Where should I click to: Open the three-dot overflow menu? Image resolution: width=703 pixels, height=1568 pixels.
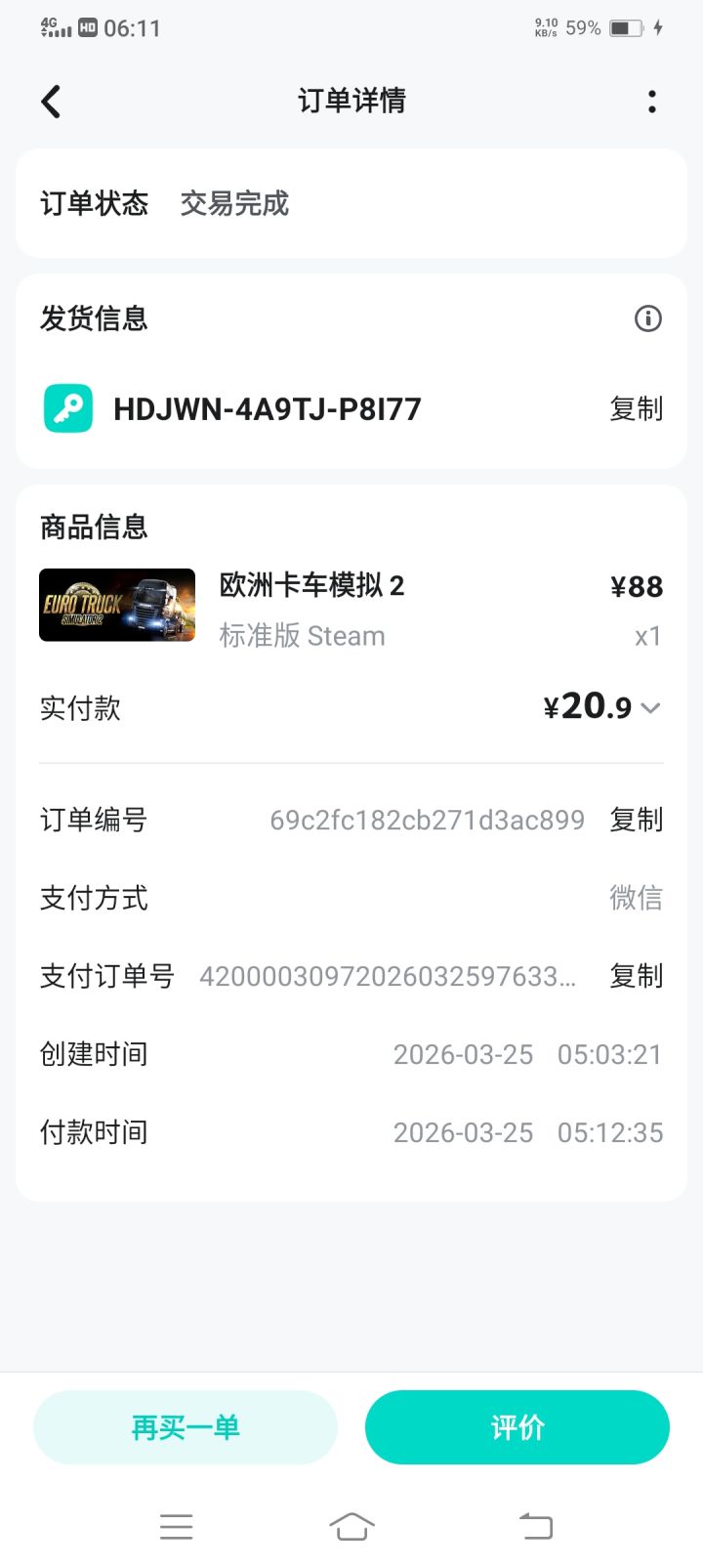pos(651,101)
